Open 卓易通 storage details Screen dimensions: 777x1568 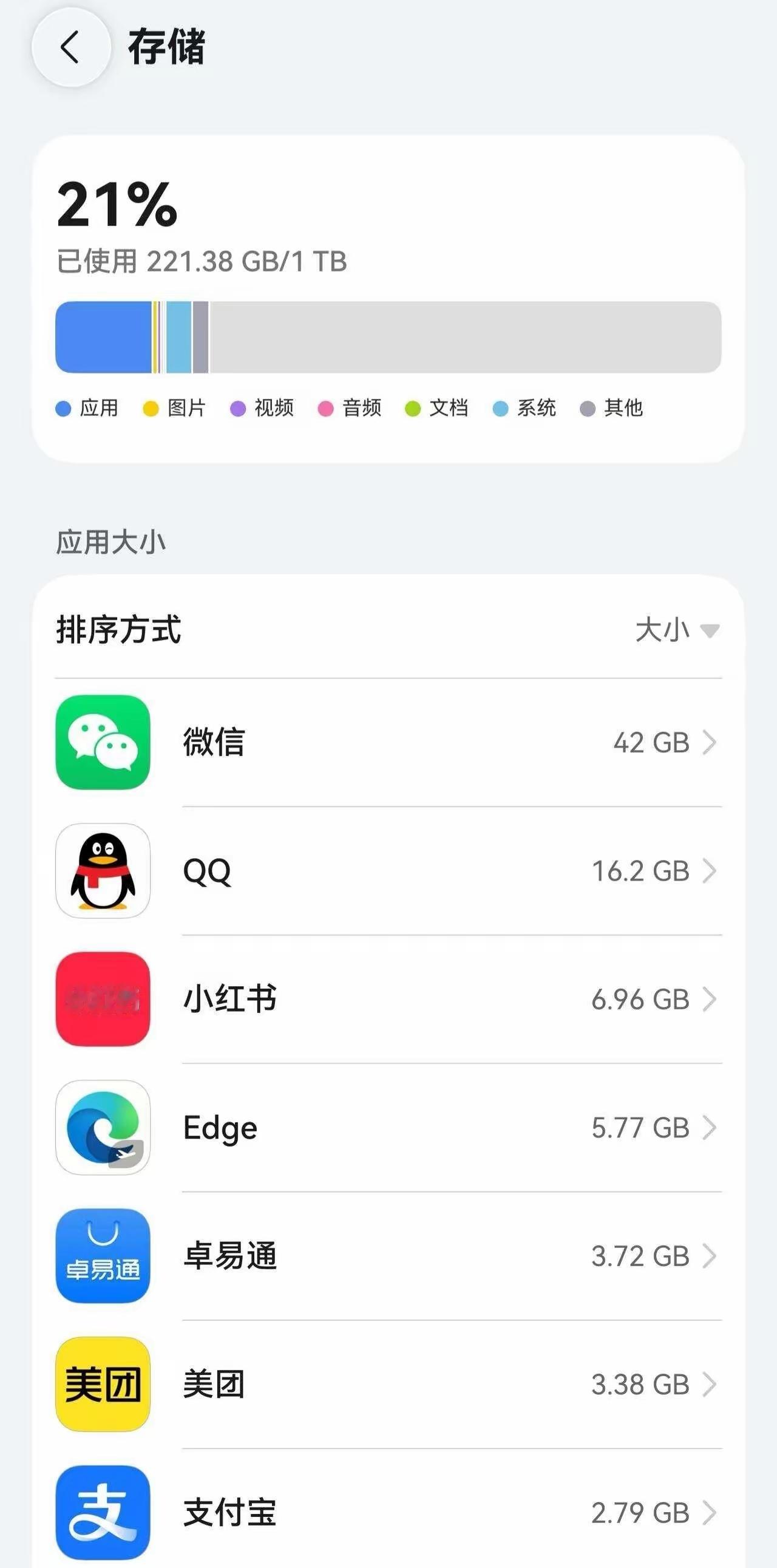click(x=390, y=1256)
